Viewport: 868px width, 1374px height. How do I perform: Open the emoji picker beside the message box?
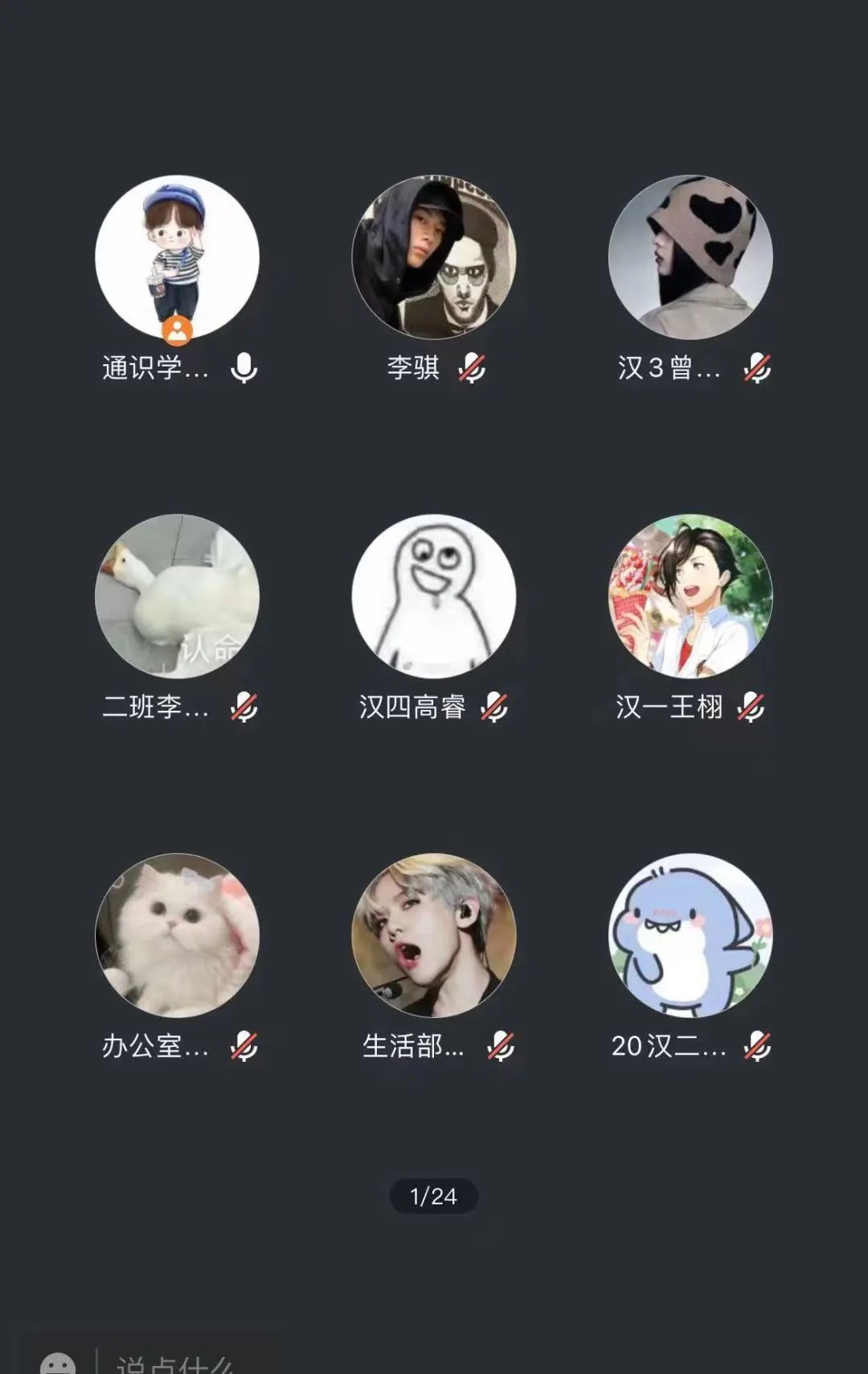[58, 1364]
